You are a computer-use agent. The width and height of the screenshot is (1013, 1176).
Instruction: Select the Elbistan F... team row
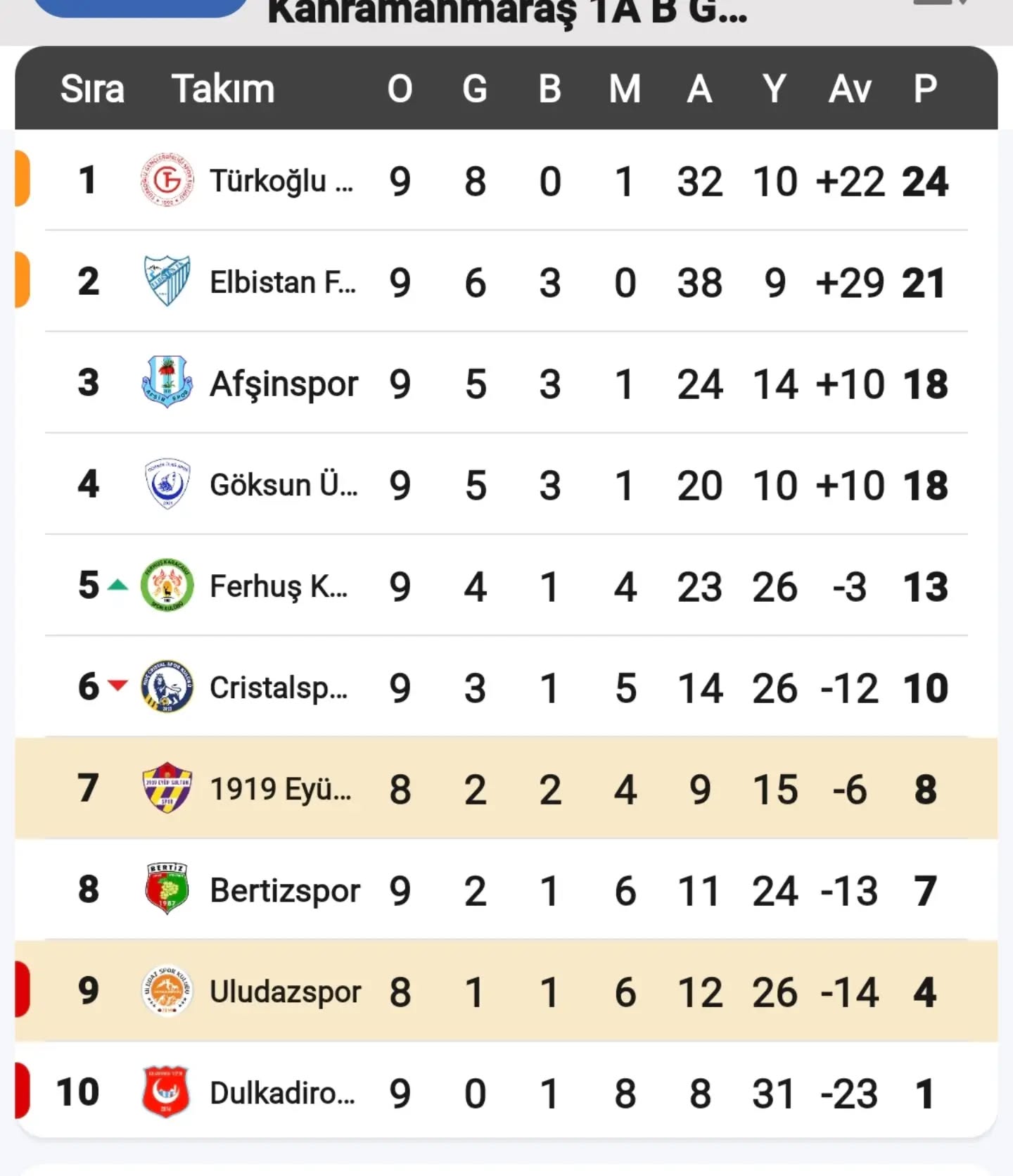[x=283, y=282]
